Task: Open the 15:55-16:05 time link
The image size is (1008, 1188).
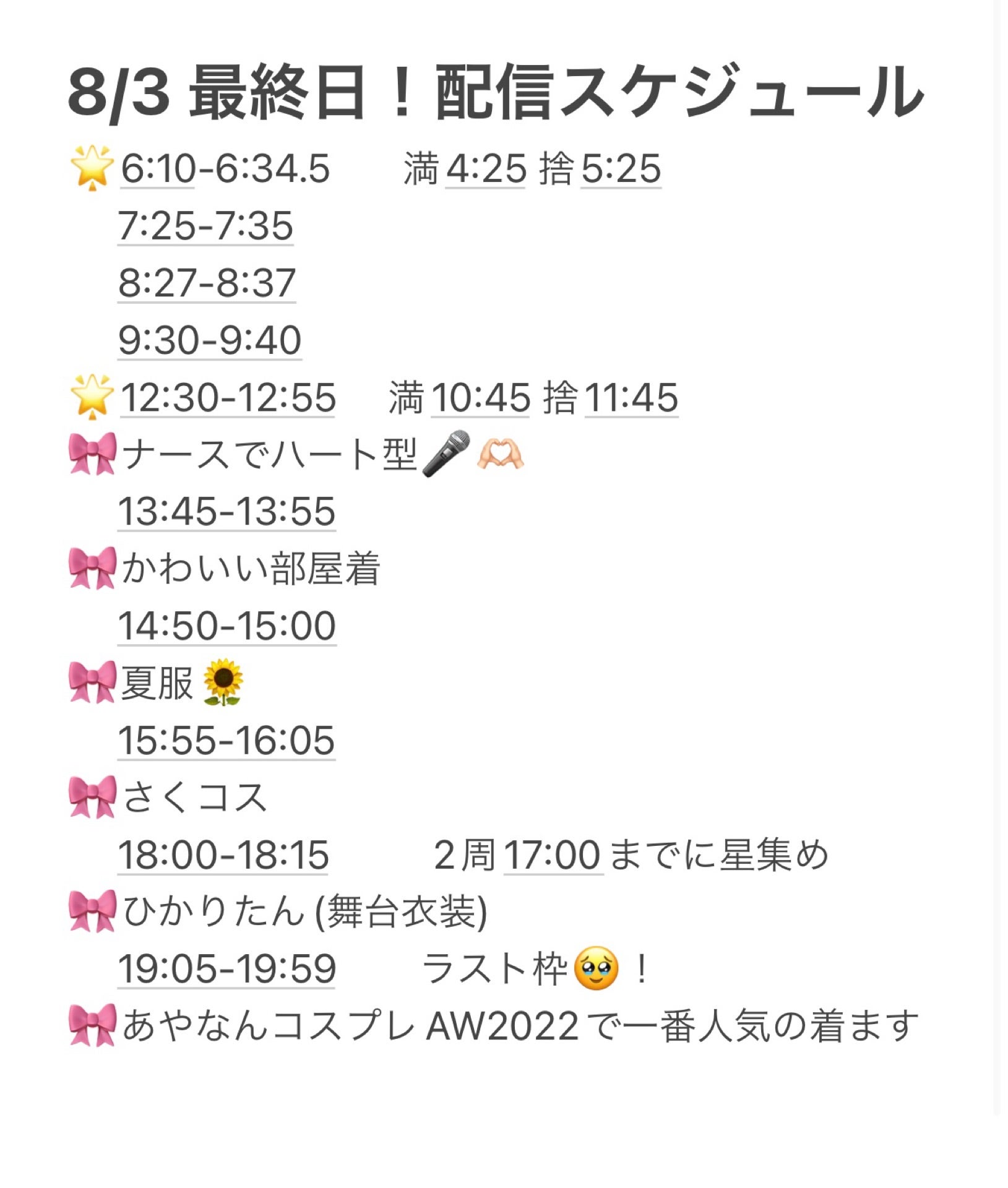Action: click(226, 741)
